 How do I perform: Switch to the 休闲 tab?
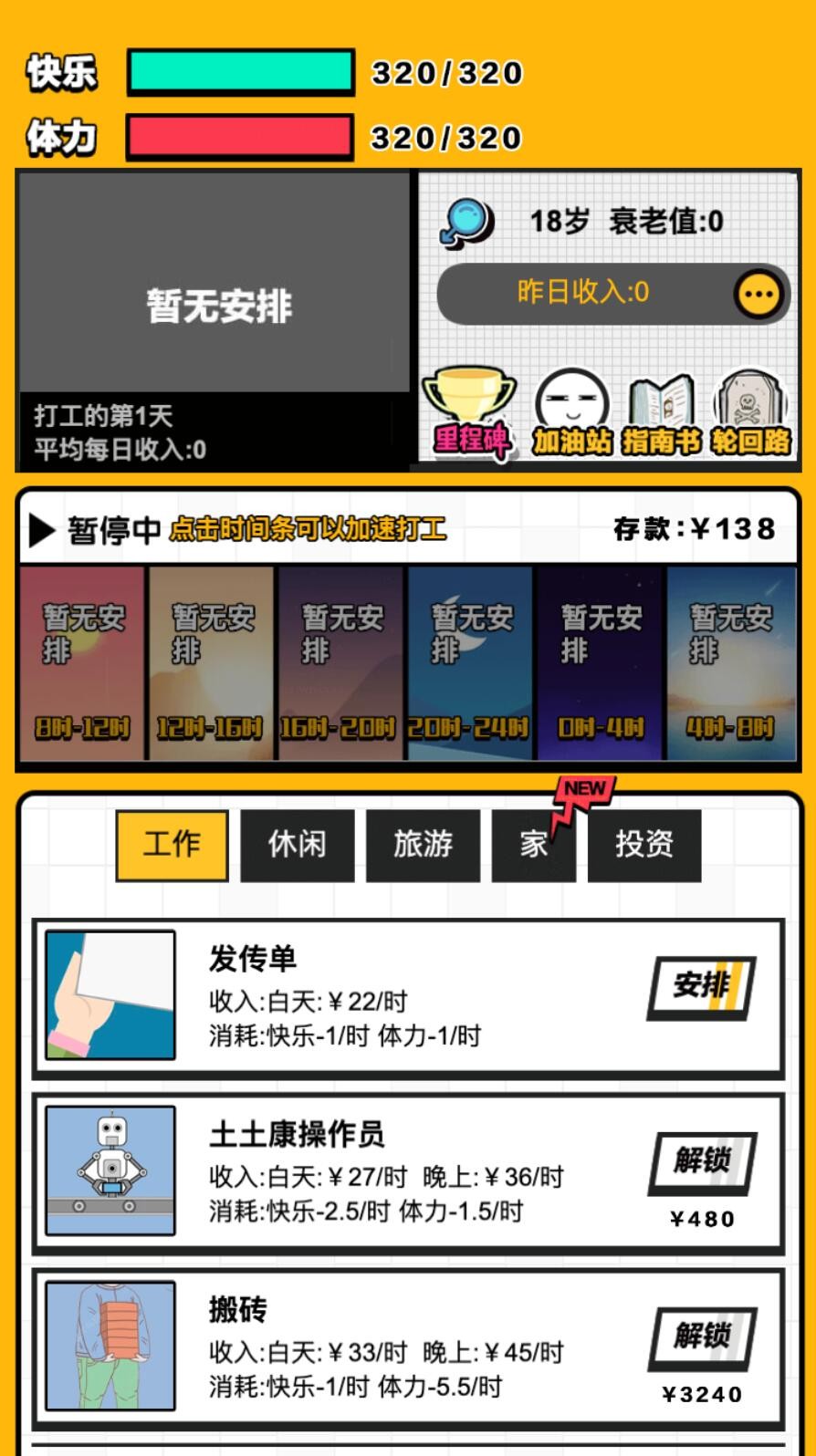[x=297, y=845]
